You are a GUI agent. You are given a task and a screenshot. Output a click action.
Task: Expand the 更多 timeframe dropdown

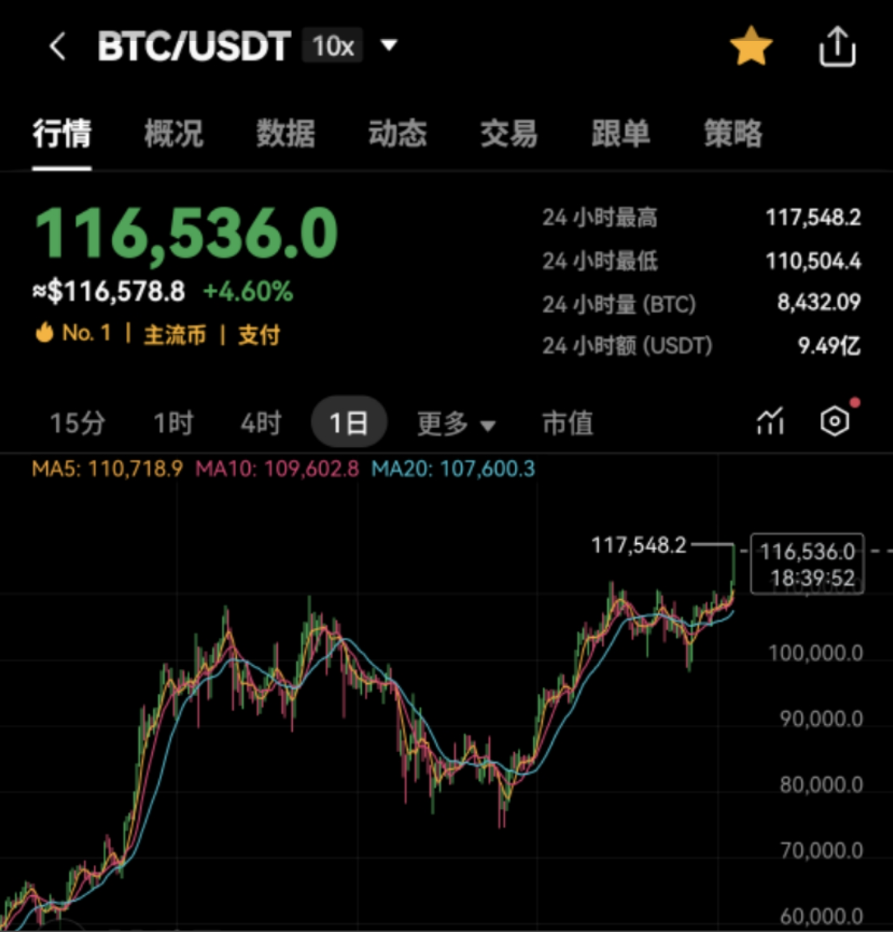455,423
